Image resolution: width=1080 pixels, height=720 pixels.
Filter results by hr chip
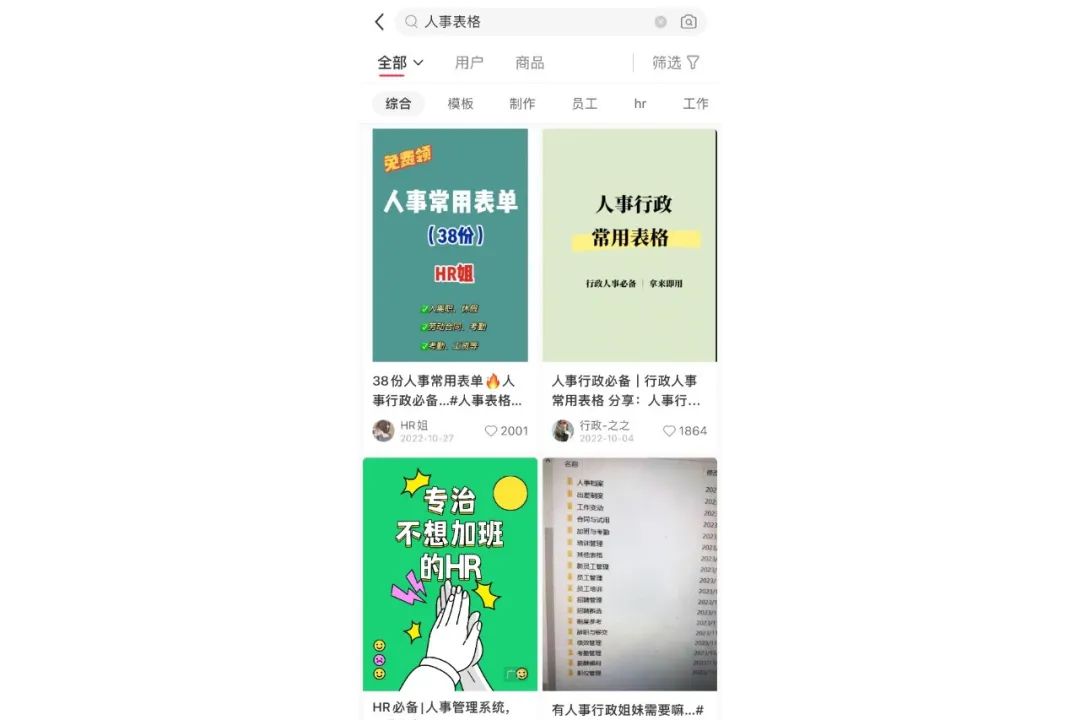click(x=640, y=104)
